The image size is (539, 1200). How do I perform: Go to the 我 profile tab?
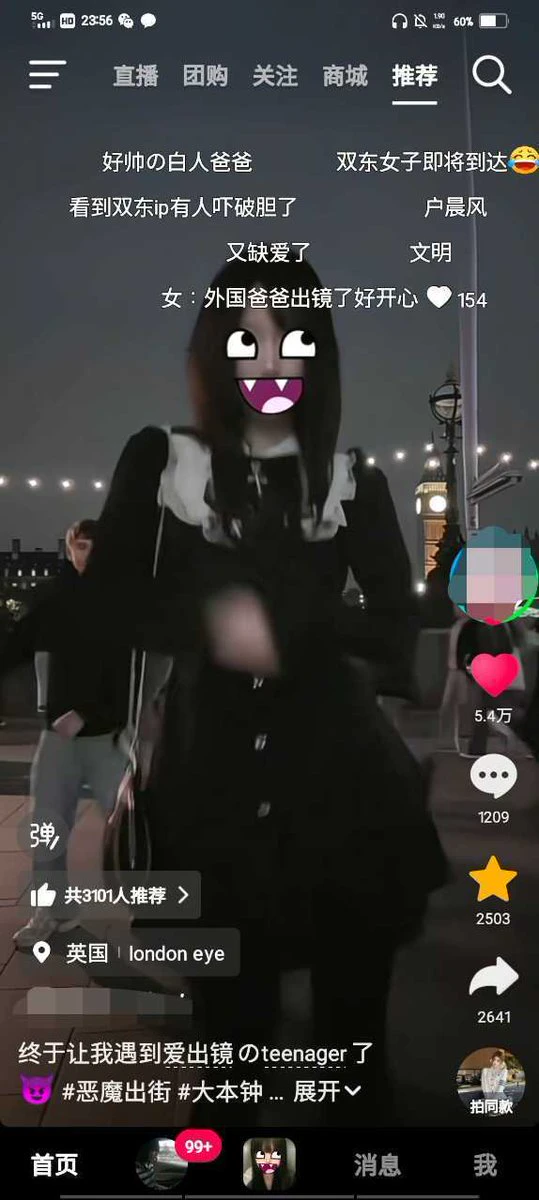(x=485, y=1165)
